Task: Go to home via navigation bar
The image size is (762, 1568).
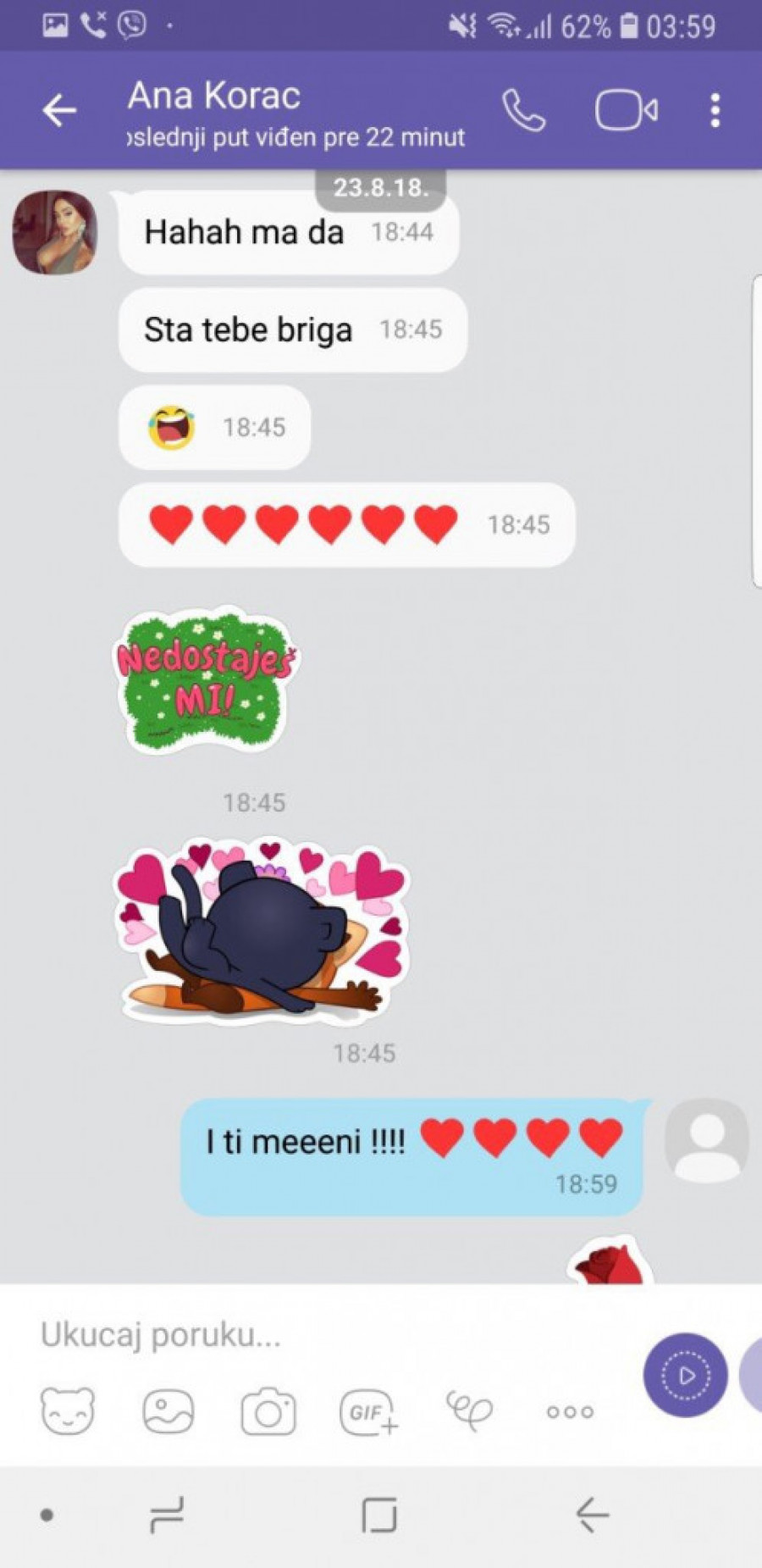Action: tap(378, 1515)
